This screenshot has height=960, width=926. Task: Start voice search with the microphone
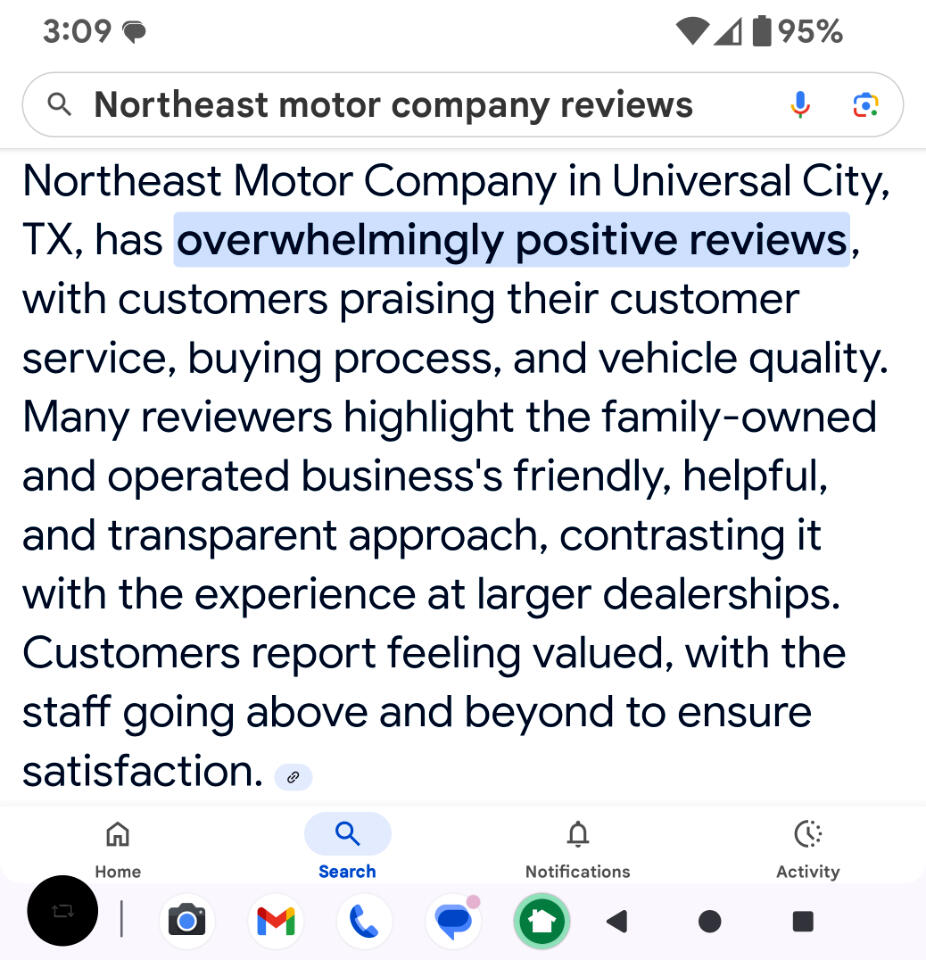click(x=799, y=105)
